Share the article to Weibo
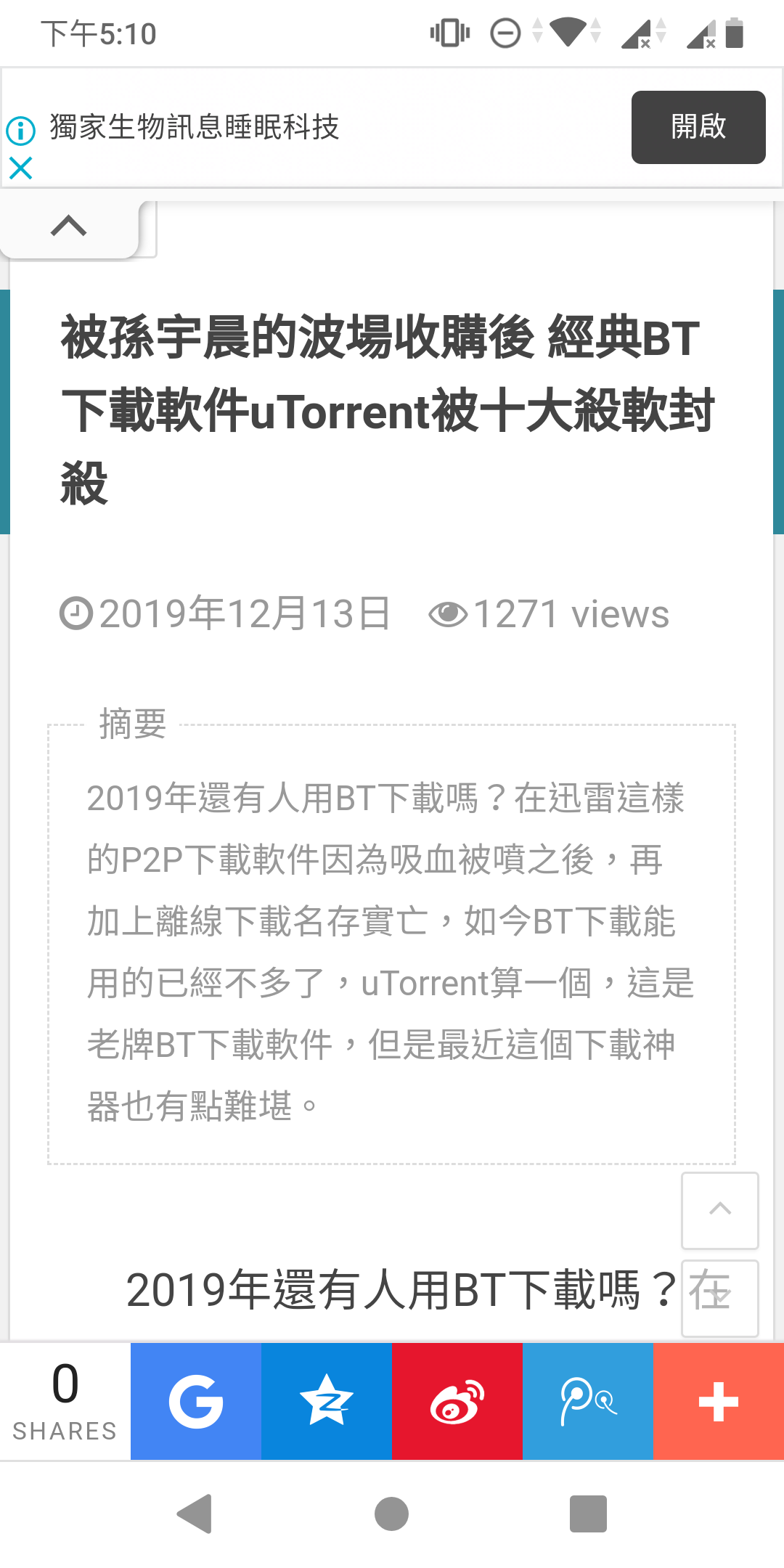Image resolution: width=784 pixels, height=1568 pixels. pos(457,1401)
